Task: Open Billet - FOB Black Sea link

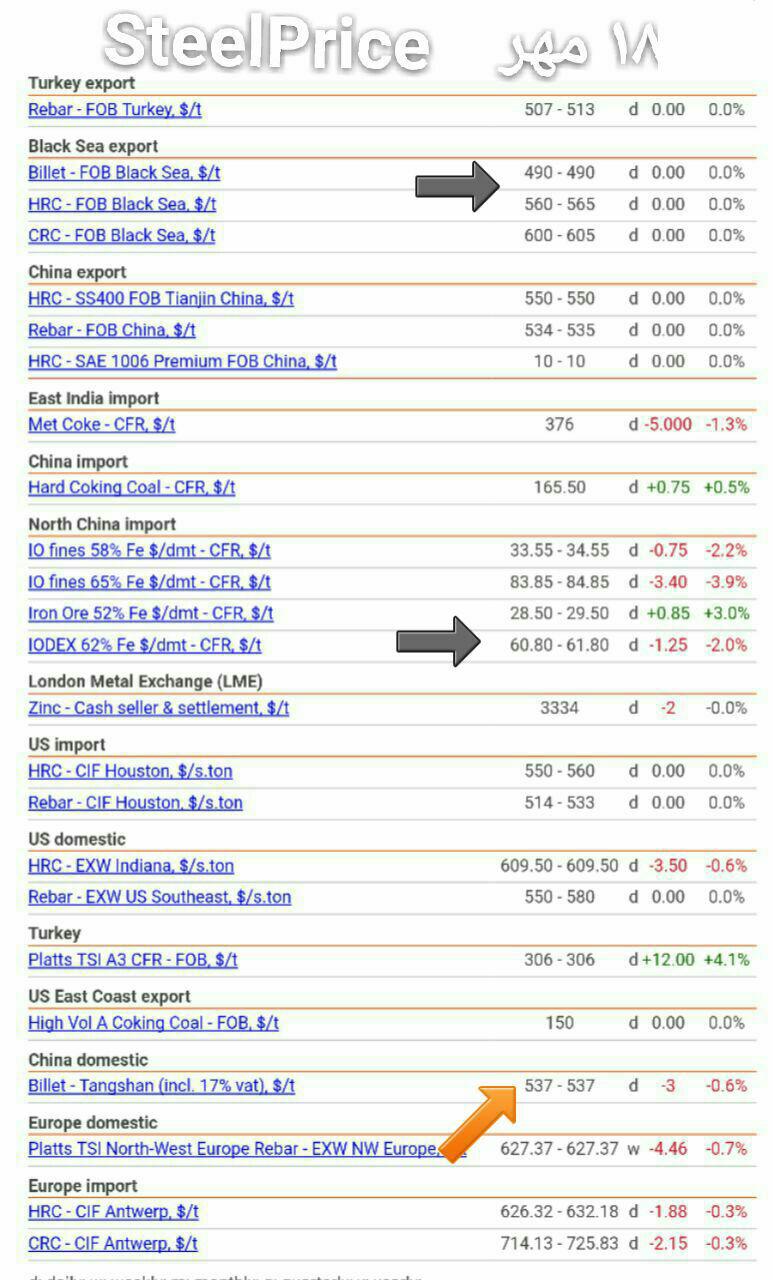Action: point(124,172)
